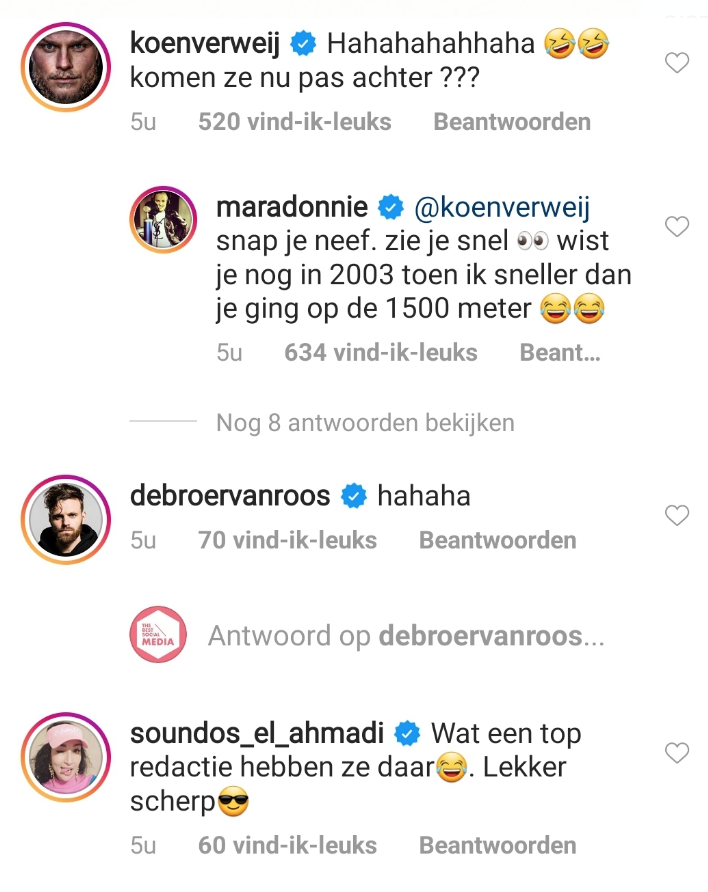Reply to koenverweij's comment via Beantwoorden

511,122
